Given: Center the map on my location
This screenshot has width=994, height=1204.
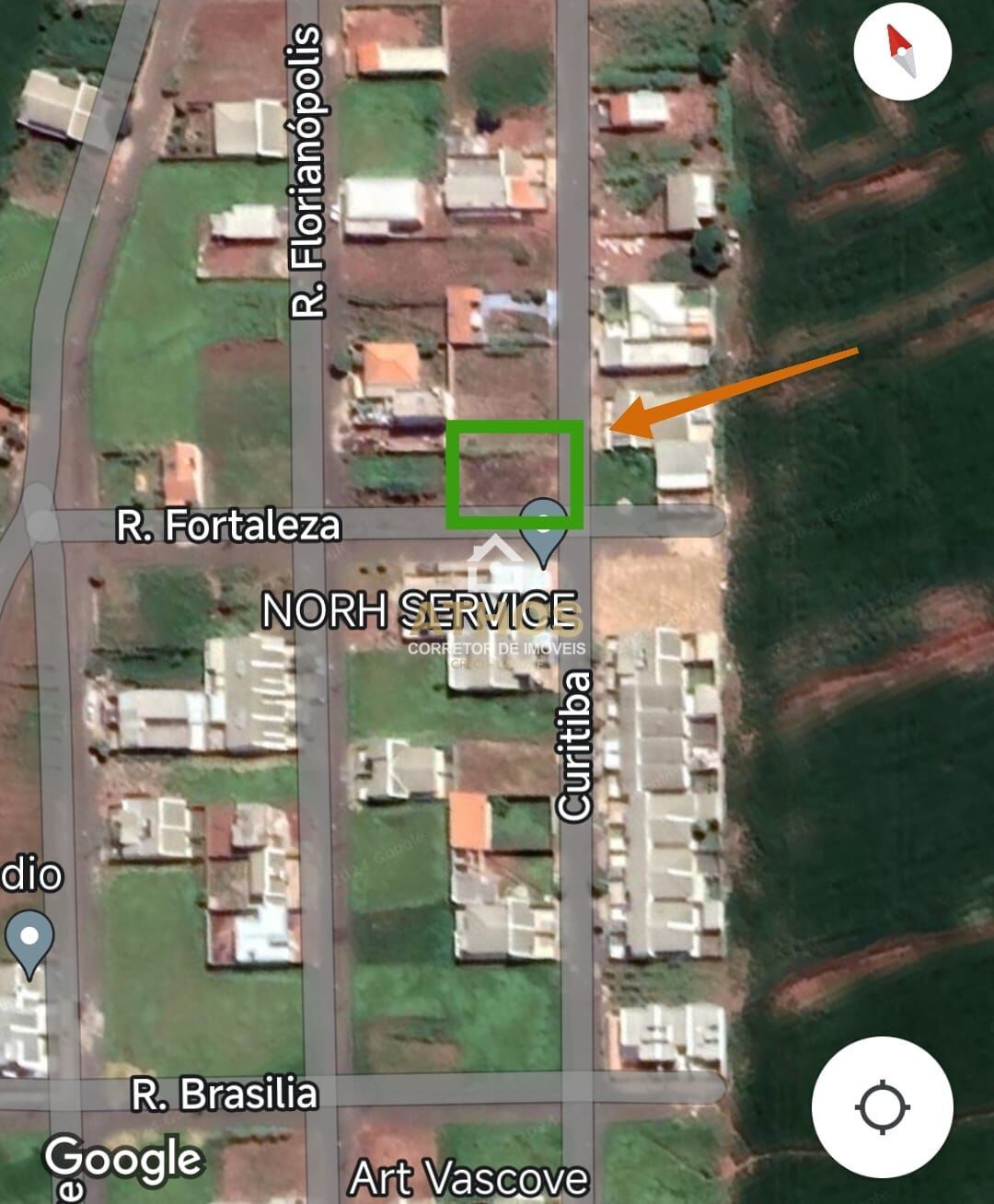Looking at the screenshot, I should click(882, 1106).
